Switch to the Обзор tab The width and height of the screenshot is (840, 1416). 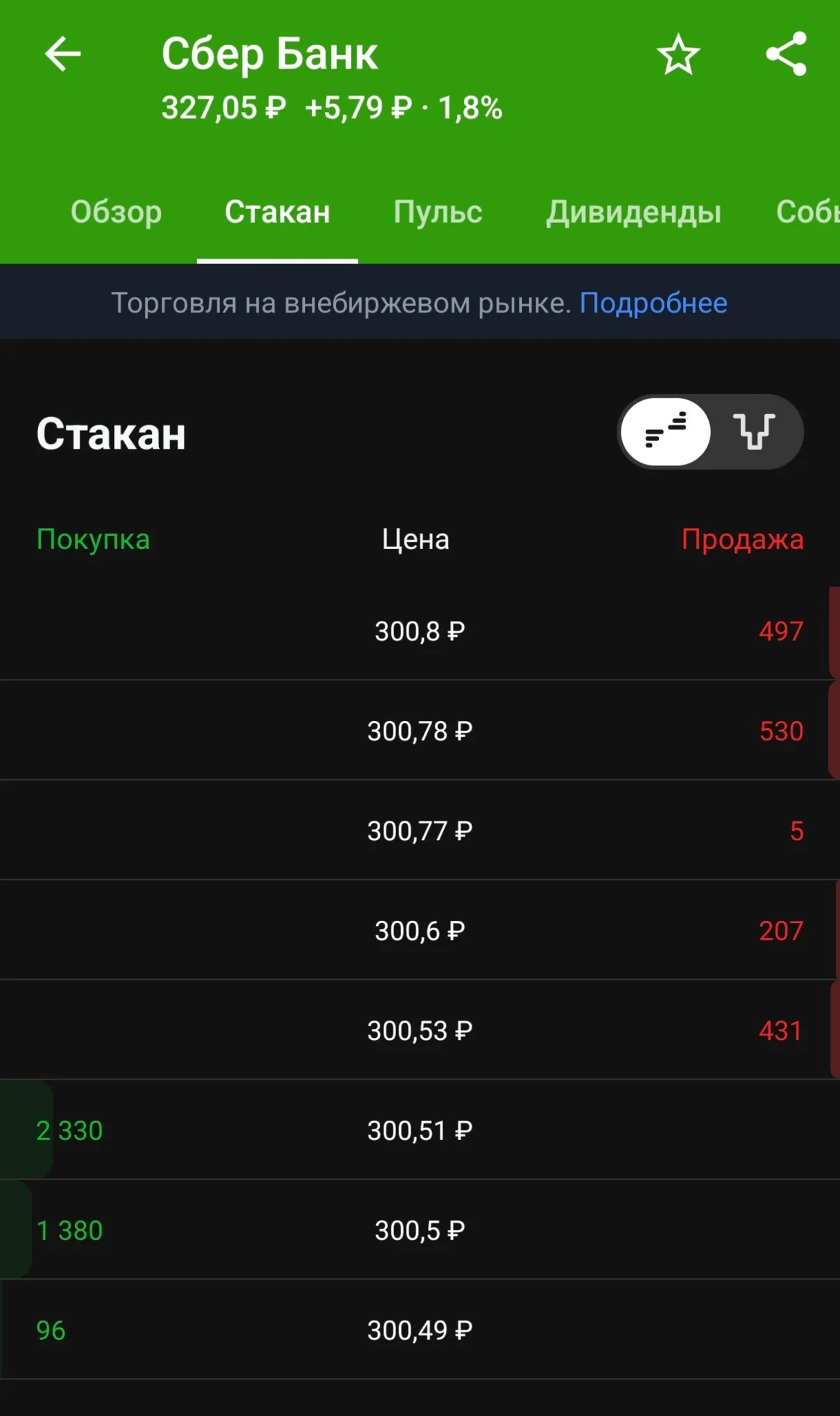tap(116, 212)
